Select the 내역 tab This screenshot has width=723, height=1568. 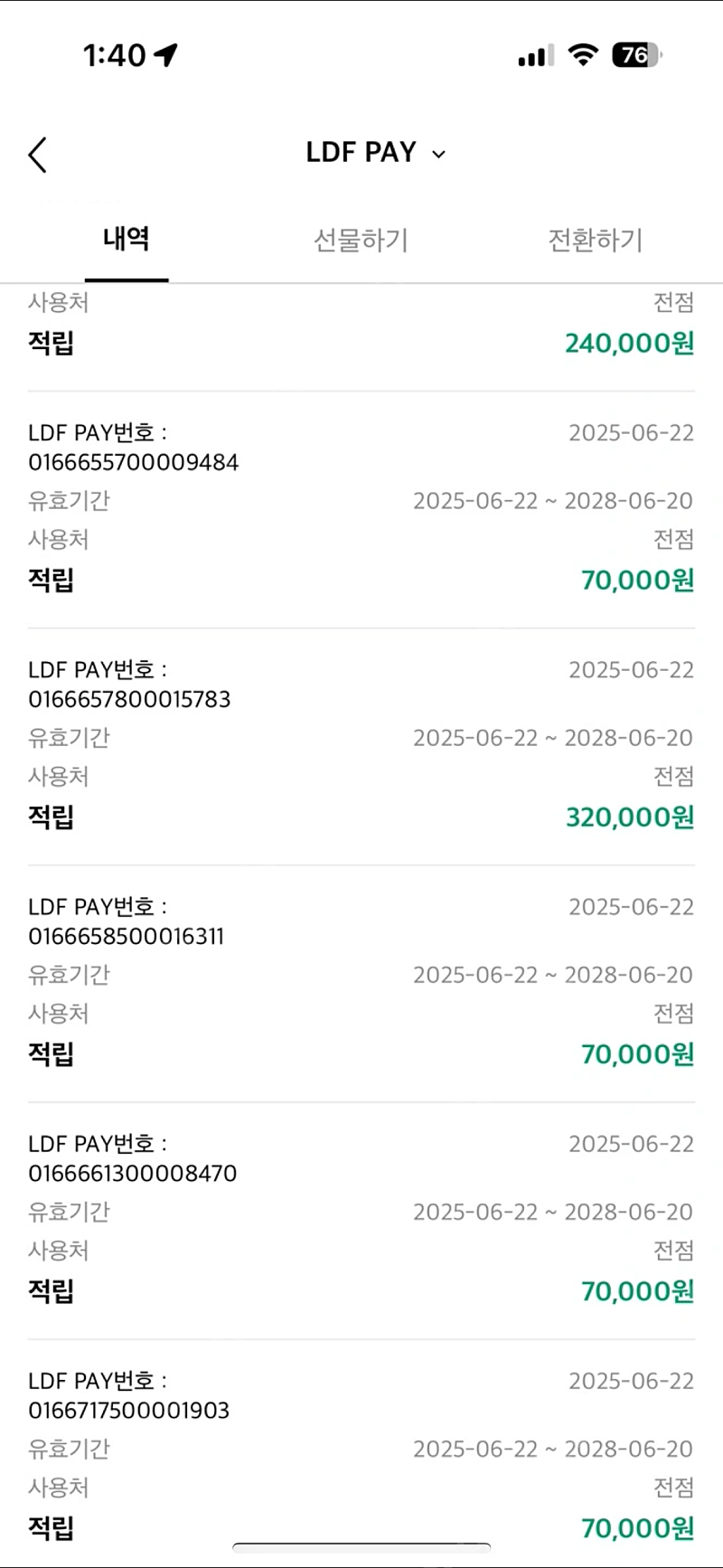click(127, 239)
